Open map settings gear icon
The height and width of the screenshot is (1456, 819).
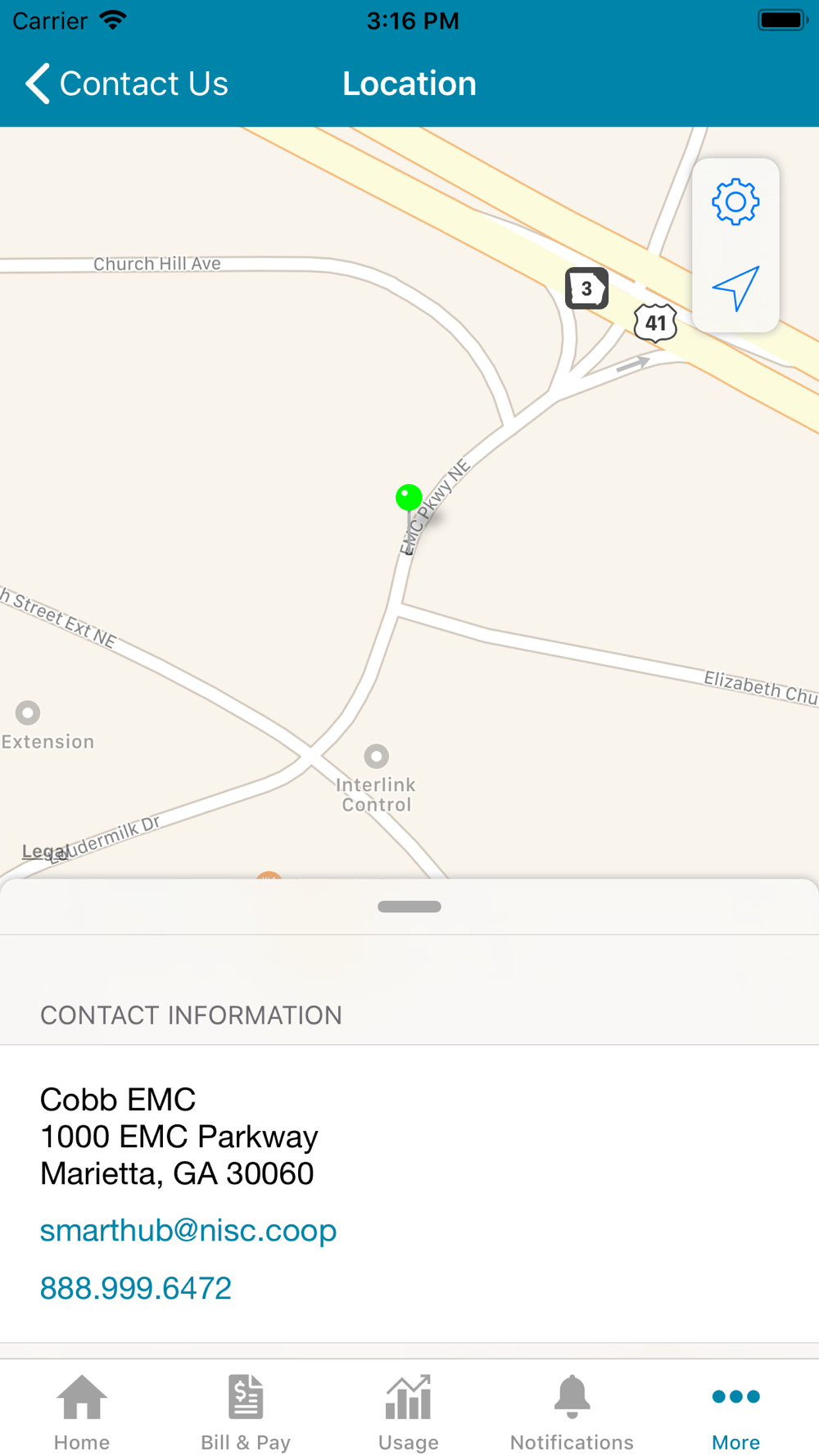point(735,201)
